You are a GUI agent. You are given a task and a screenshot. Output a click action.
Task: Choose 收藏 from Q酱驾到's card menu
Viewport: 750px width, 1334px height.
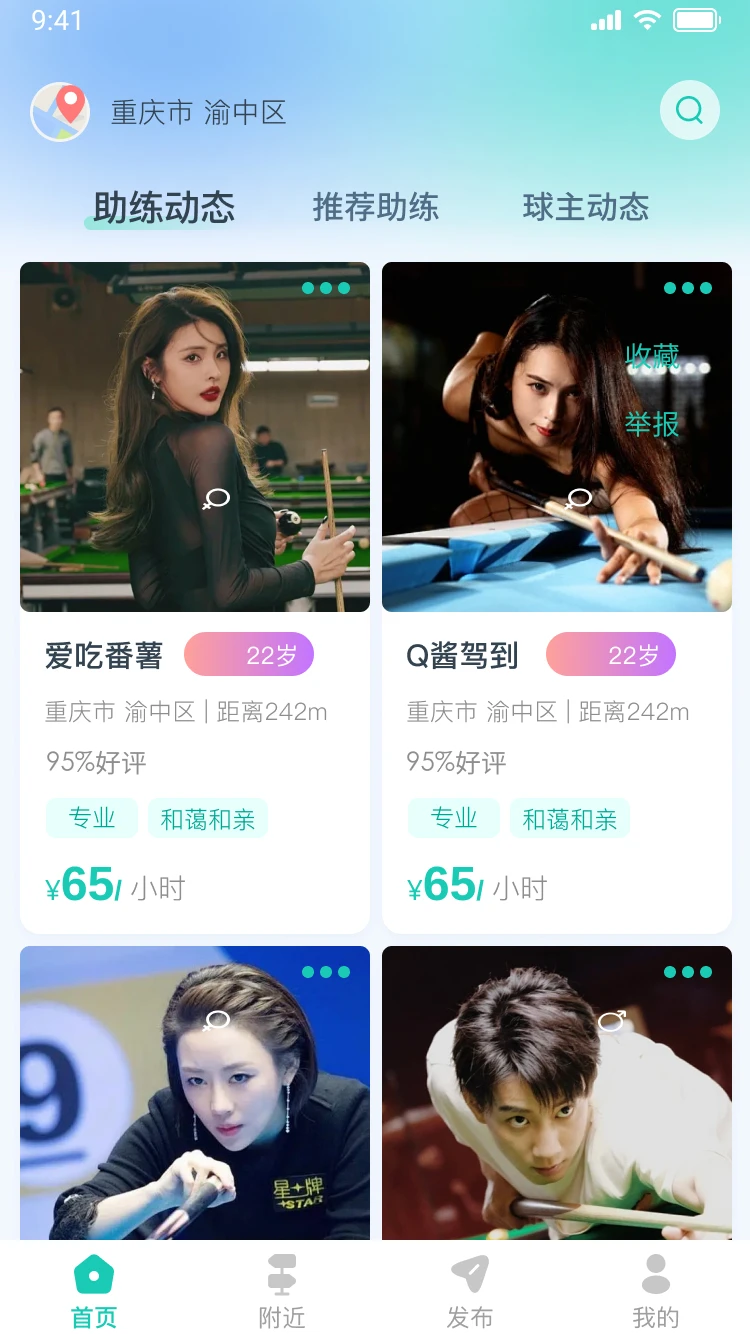pyautogui.click(x=652, y=358)
